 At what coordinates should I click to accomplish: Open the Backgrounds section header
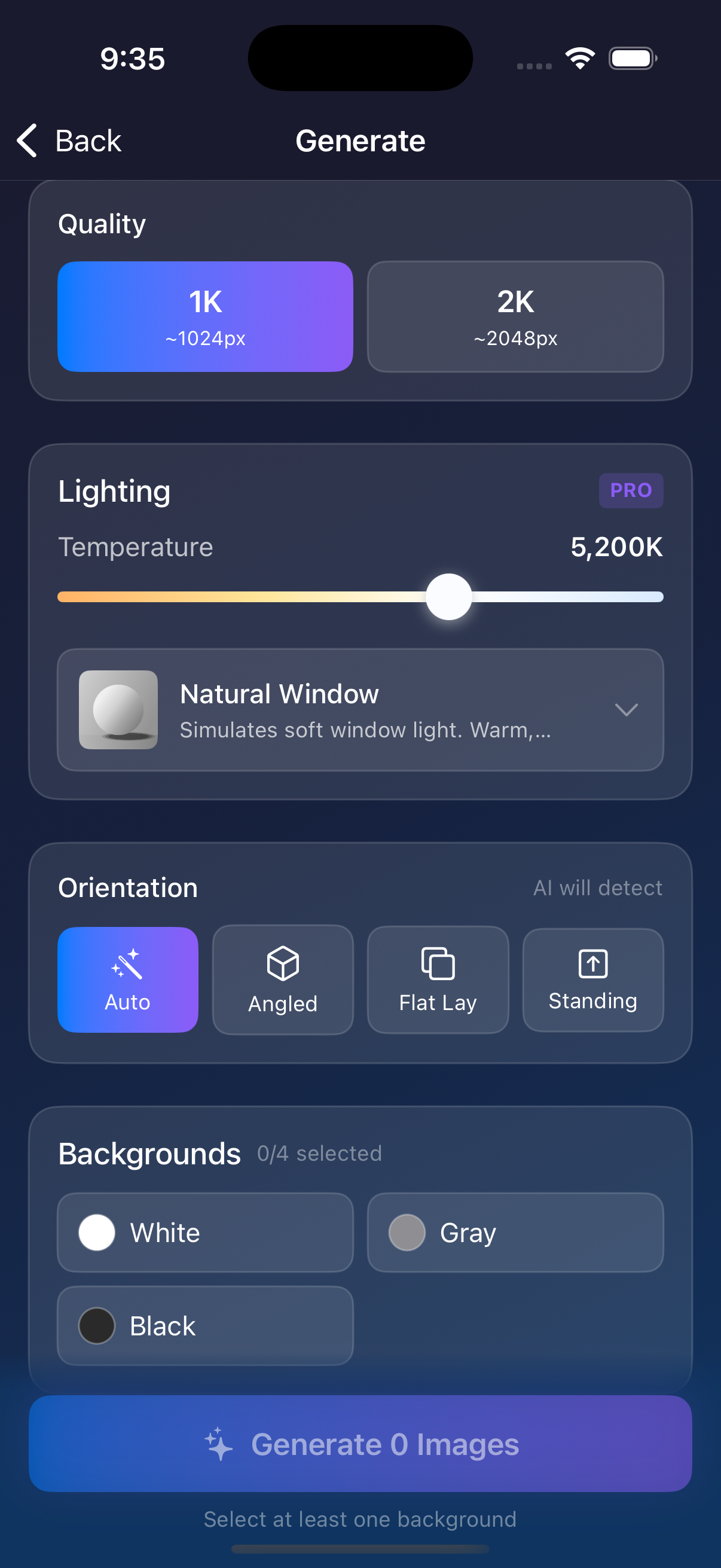pos(149,1152)
